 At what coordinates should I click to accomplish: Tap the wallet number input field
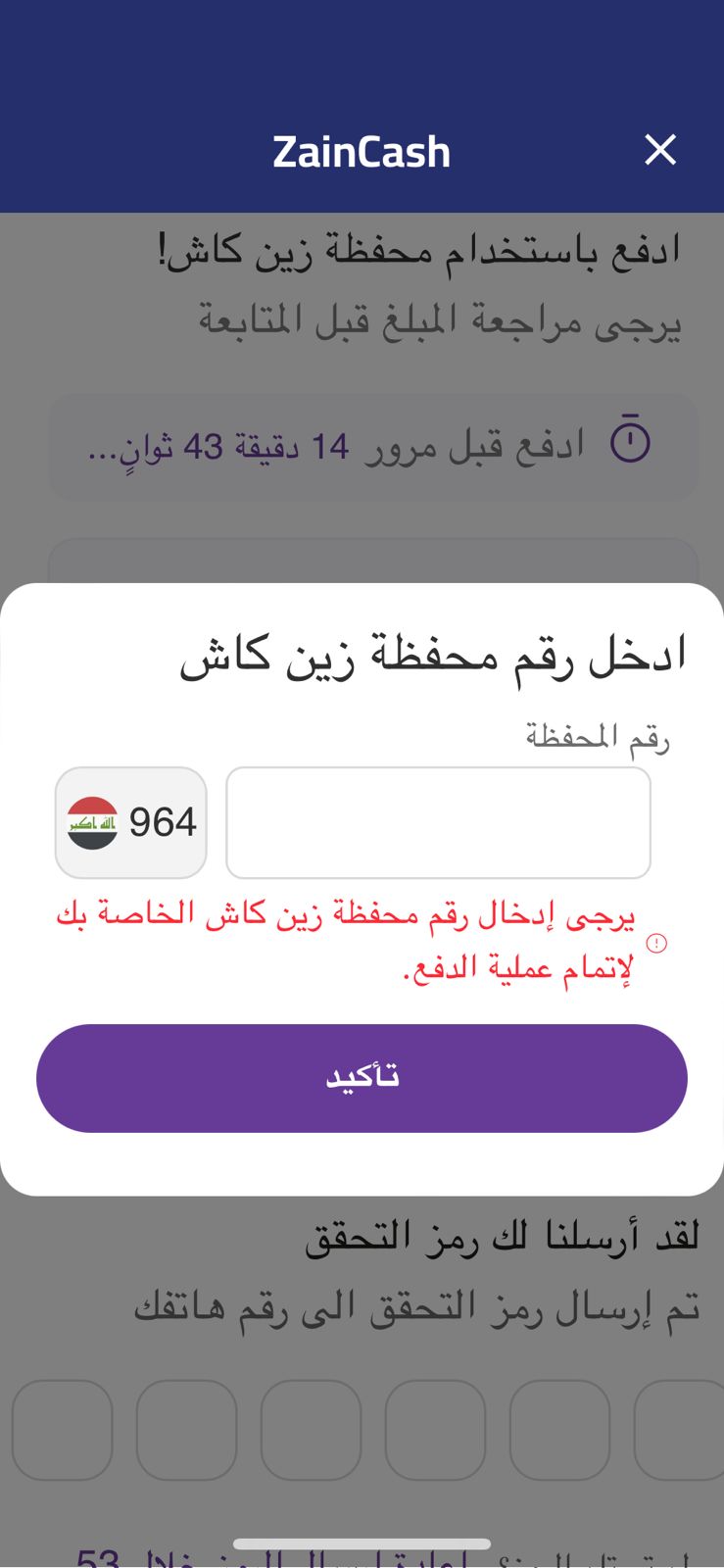(438, 823)
